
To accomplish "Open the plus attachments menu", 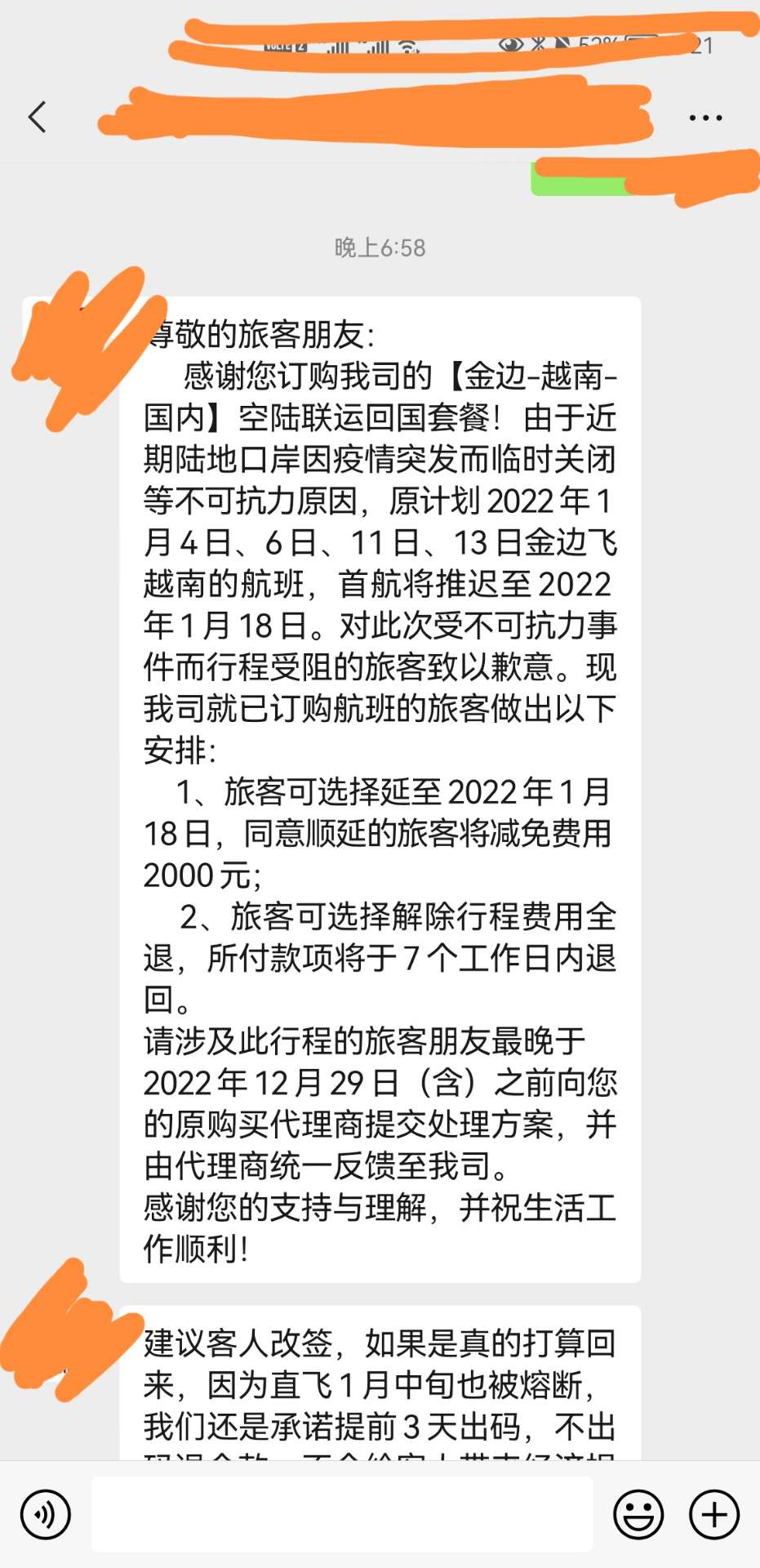I will click(714, 1515).
